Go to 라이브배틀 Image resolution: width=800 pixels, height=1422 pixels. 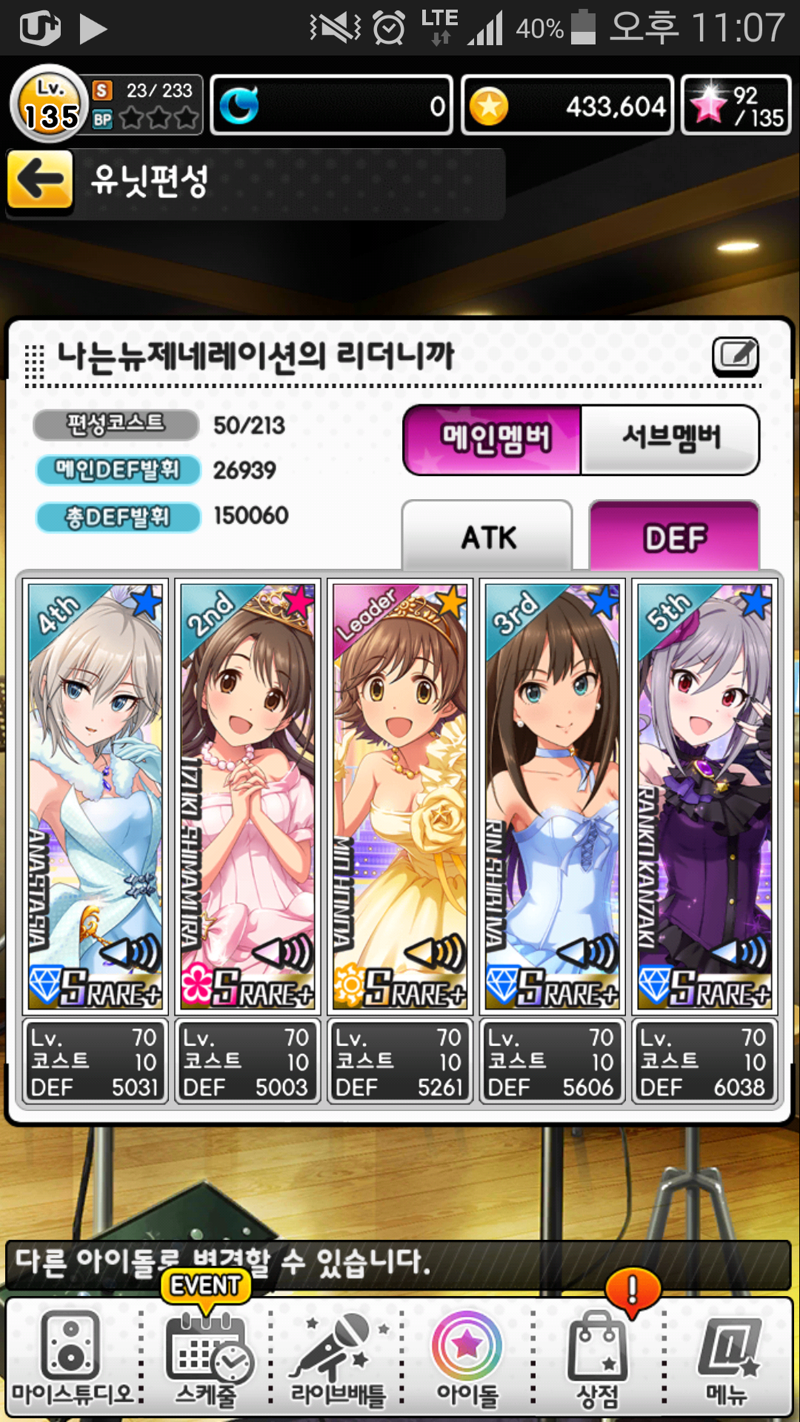[x=338, y=1358]
